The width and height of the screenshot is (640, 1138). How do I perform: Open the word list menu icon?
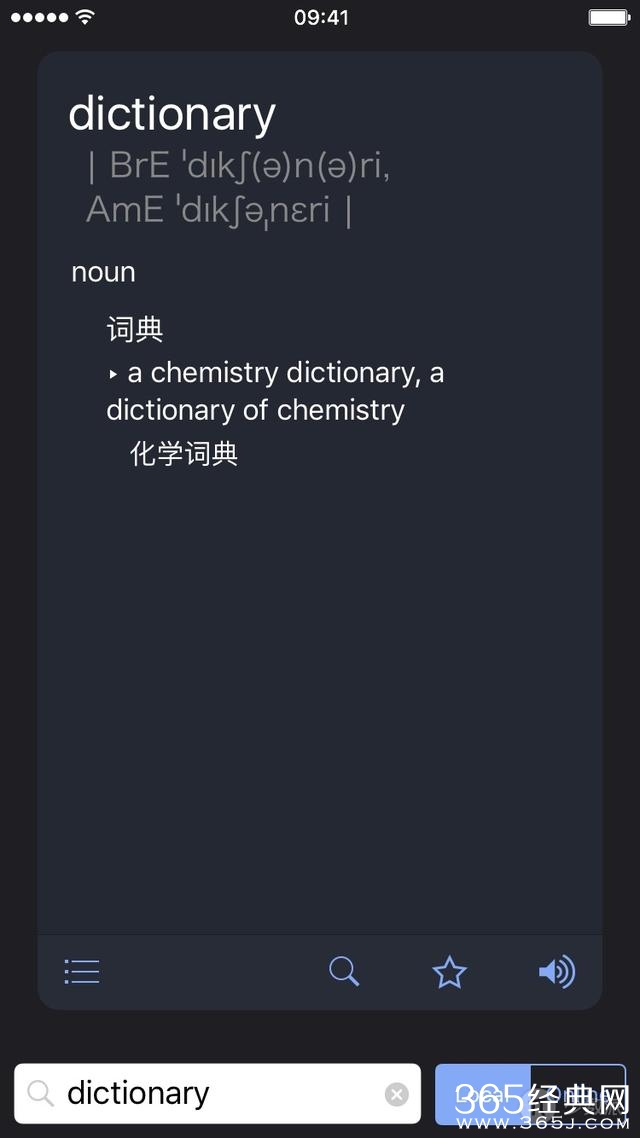pyautogui.click(x=82, y=971)
